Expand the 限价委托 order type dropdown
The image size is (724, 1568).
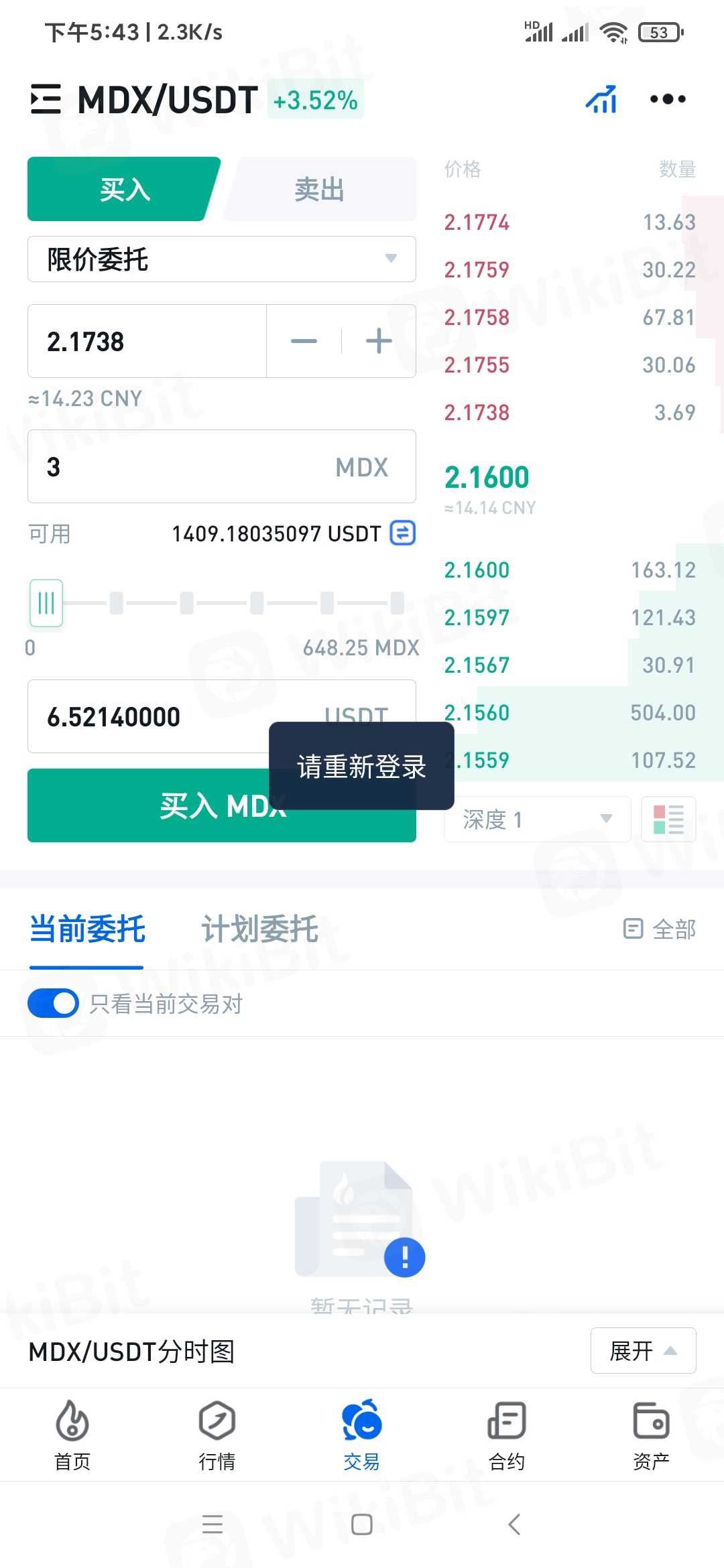[x=221, y=259]
